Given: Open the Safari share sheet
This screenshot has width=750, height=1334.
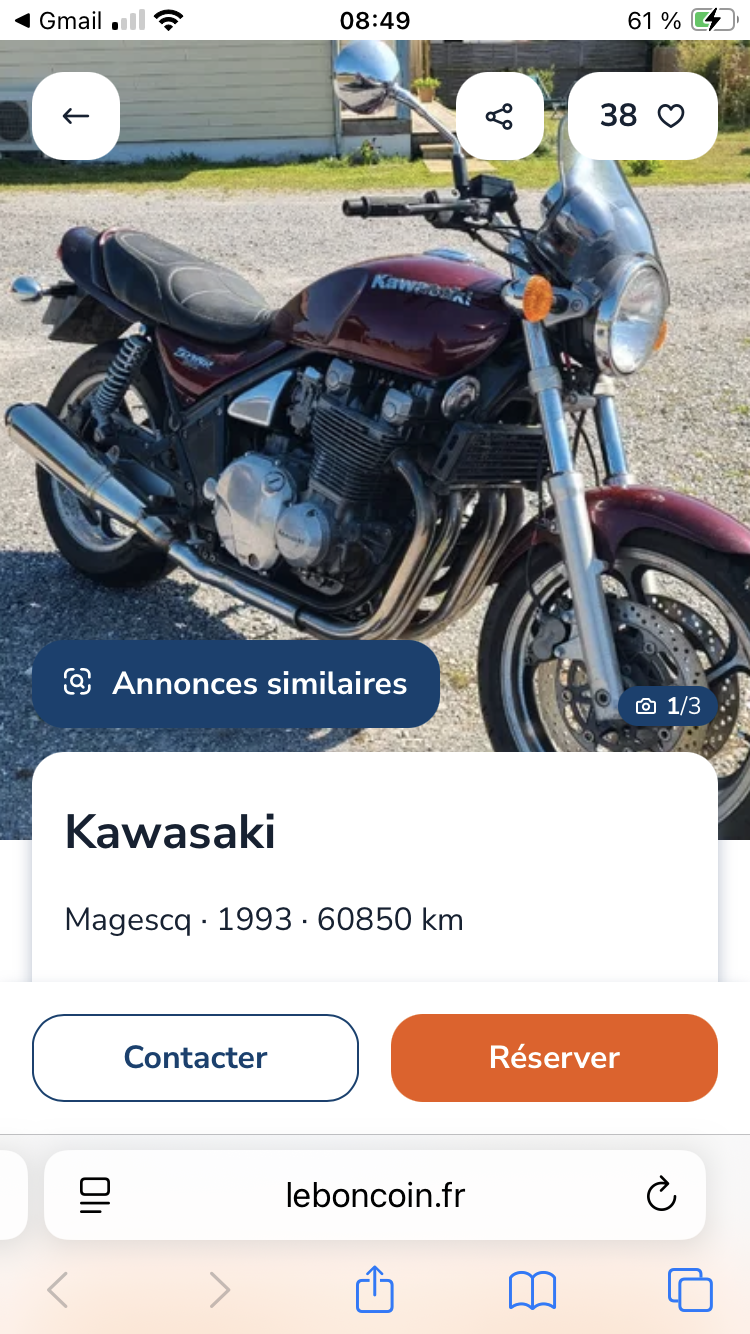Looking at the screenshot, I should tap(375, 1290).
